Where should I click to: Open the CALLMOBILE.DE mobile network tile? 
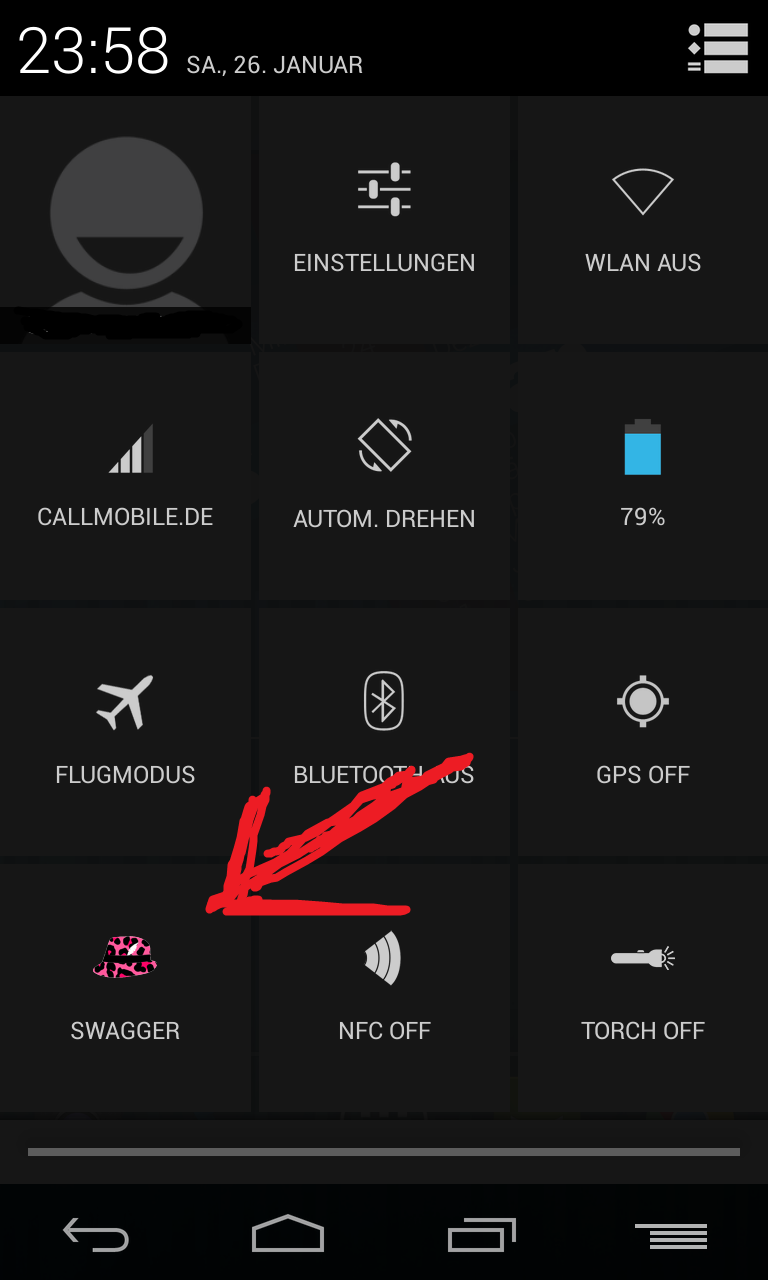[x=125, y=476]
